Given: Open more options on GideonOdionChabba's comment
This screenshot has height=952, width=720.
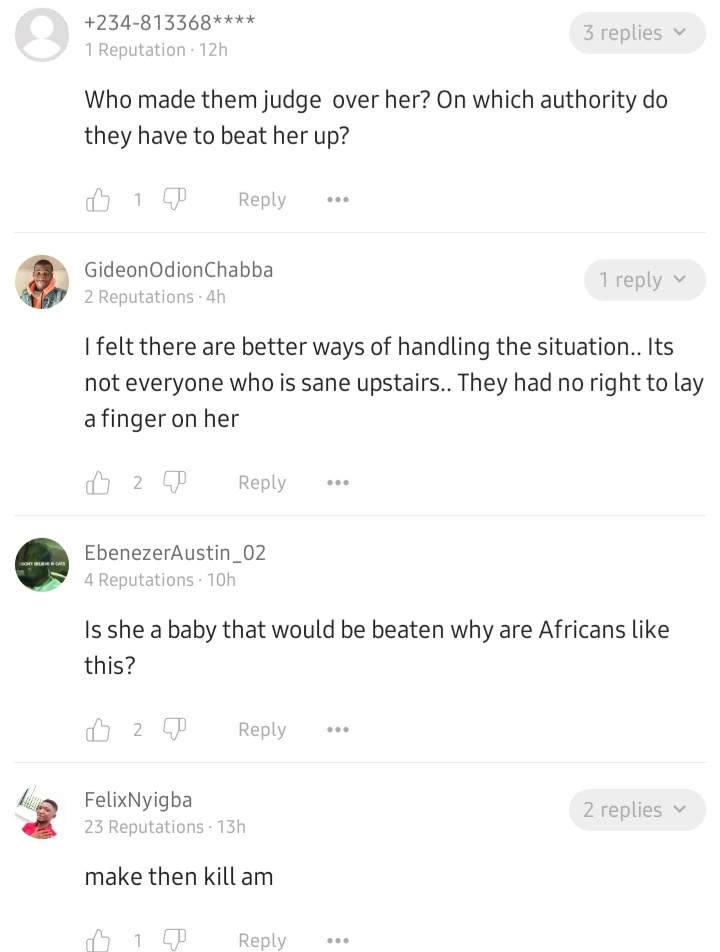Looking at the screenshot, I should pyautogui.click(x=337, y=483).
